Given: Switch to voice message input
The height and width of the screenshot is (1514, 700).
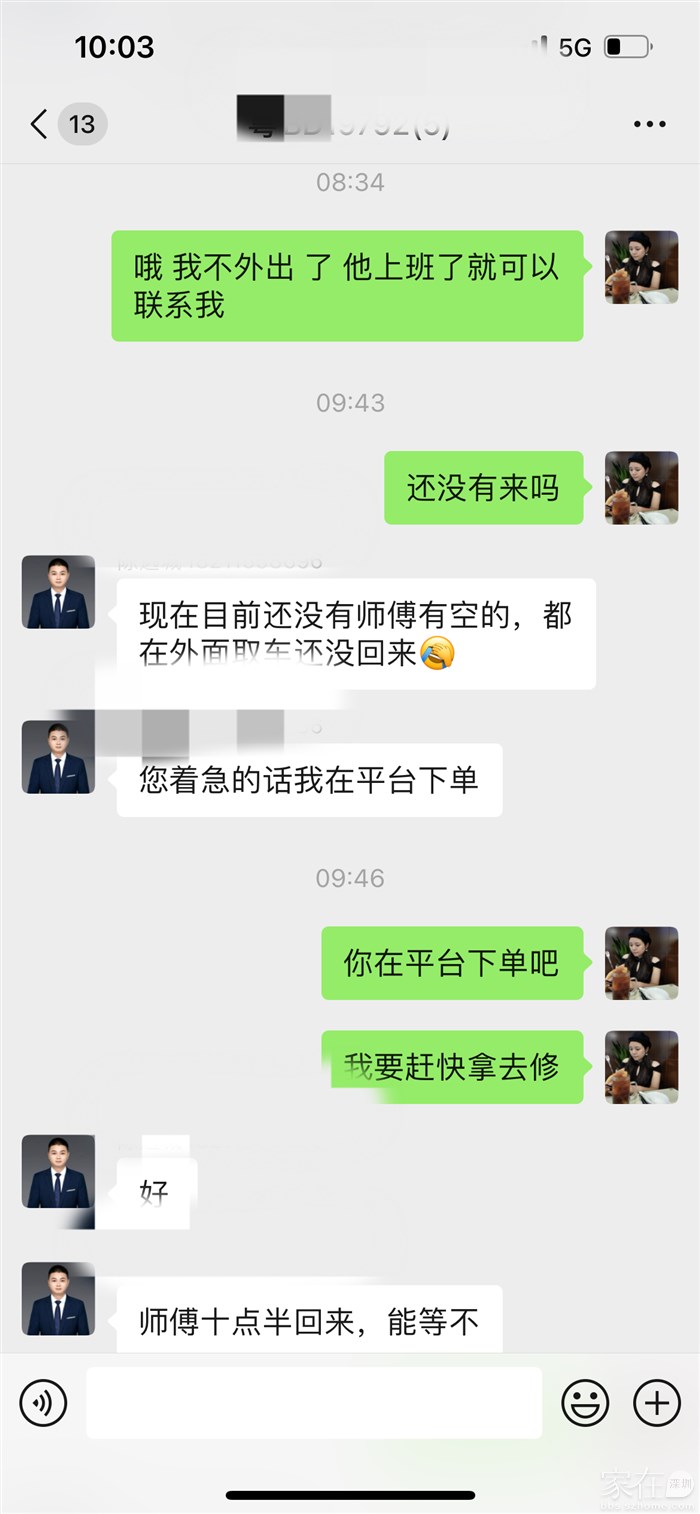Looking at the screenshot, I should tap(43, 1403).
